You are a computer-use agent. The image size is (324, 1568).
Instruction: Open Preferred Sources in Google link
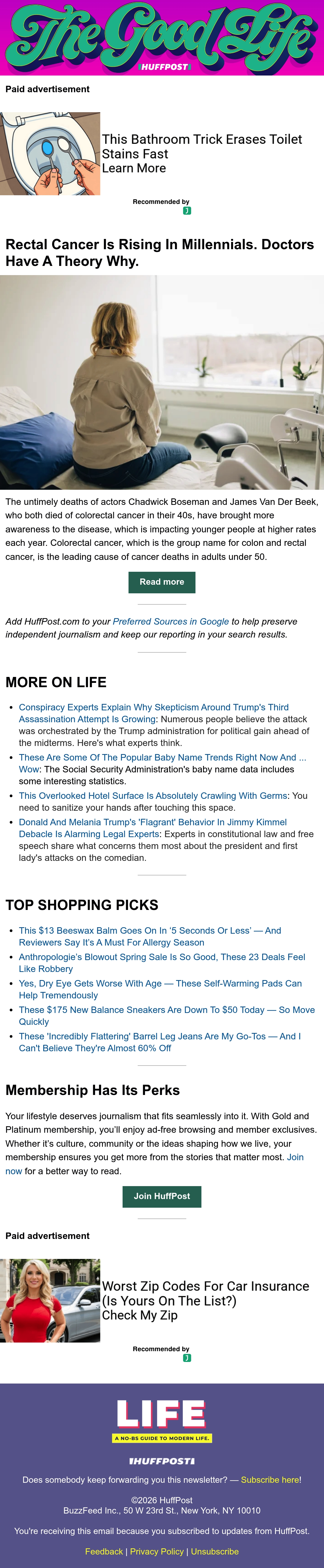(171, 621)
